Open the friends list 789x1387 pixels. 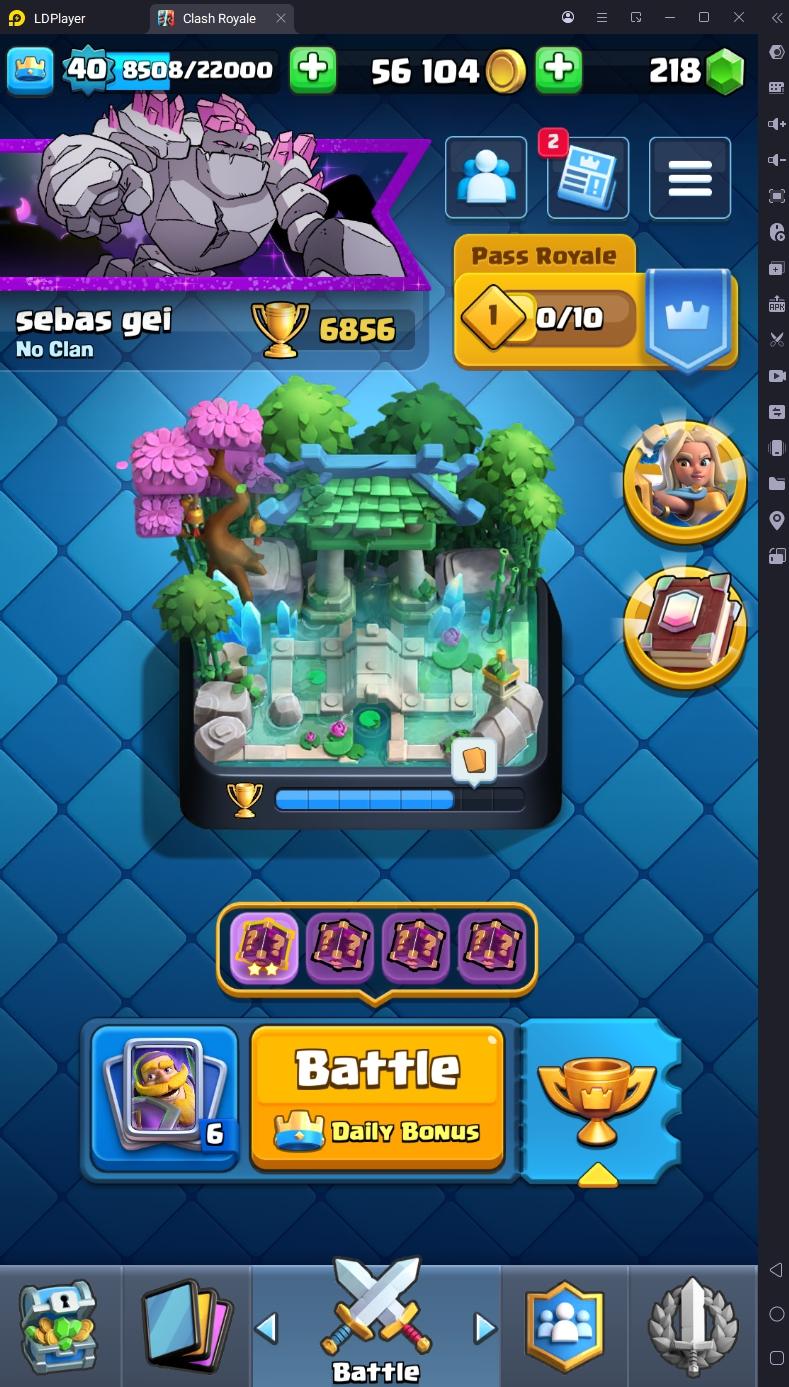[485, 178]
